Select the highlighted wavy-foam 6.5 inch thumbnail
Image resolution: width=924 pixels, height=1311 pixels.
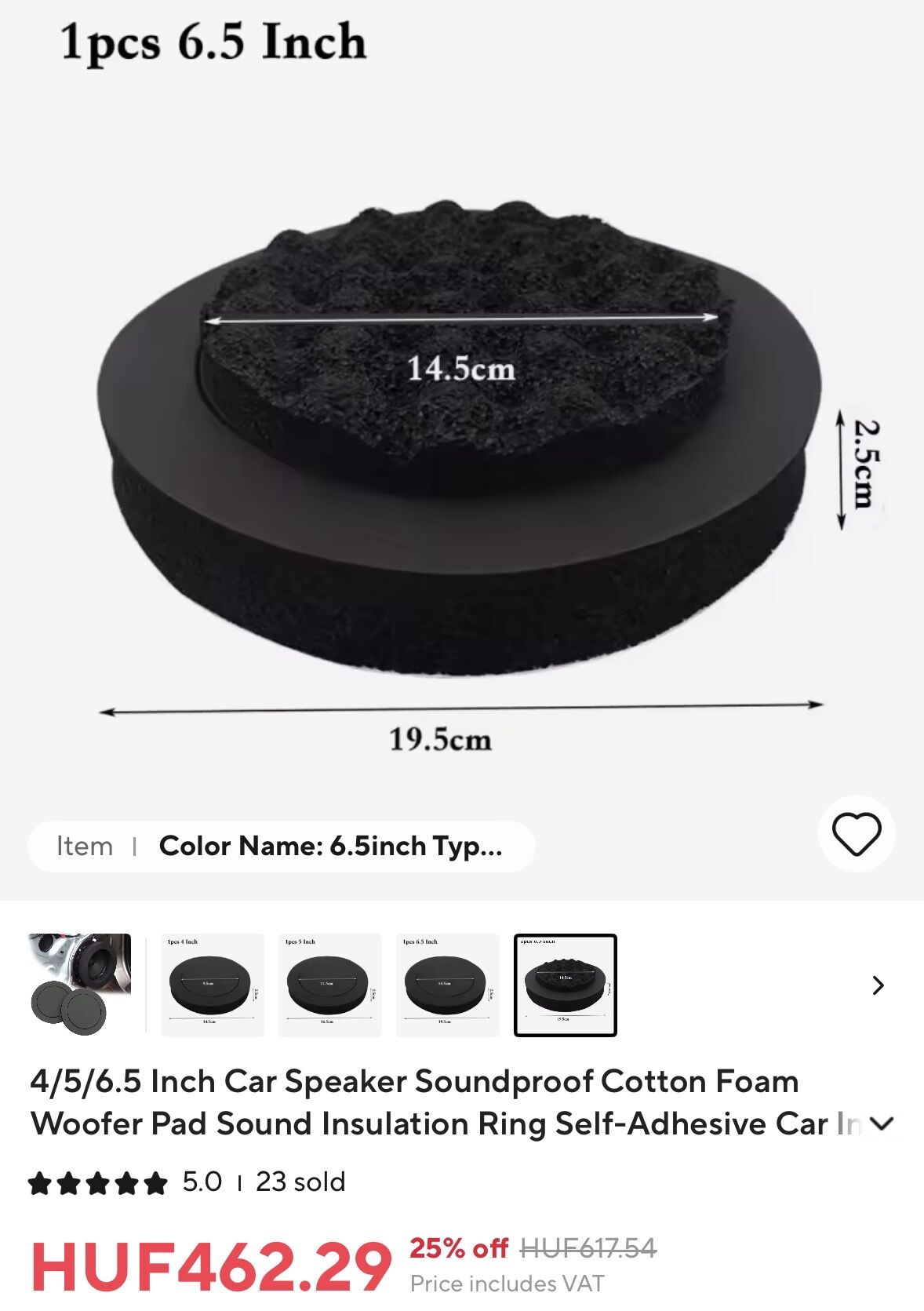coord(565,985)
